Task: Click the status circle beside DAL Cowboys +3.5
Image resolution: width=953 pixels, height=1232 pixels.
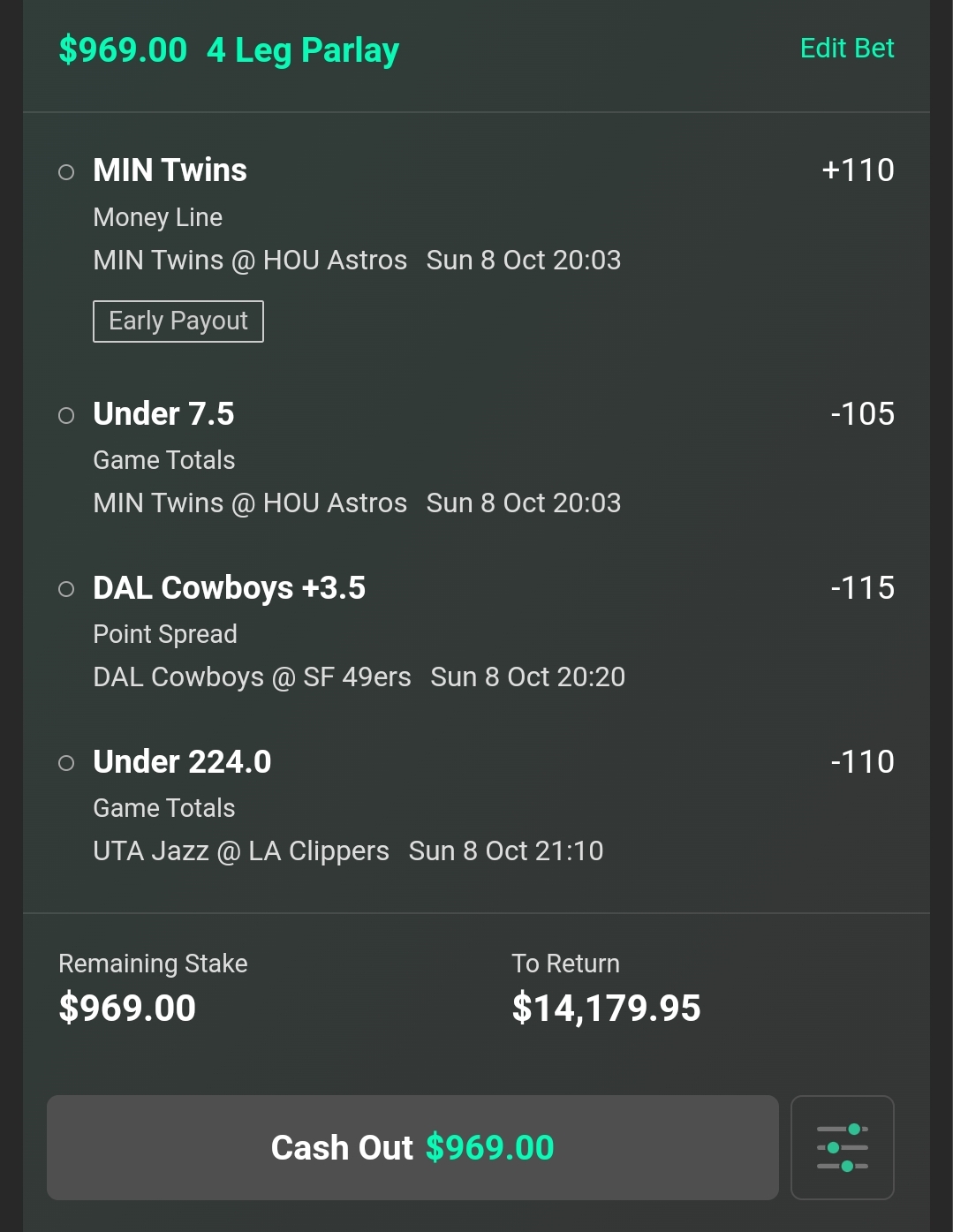Action: [x=66, y=588]
